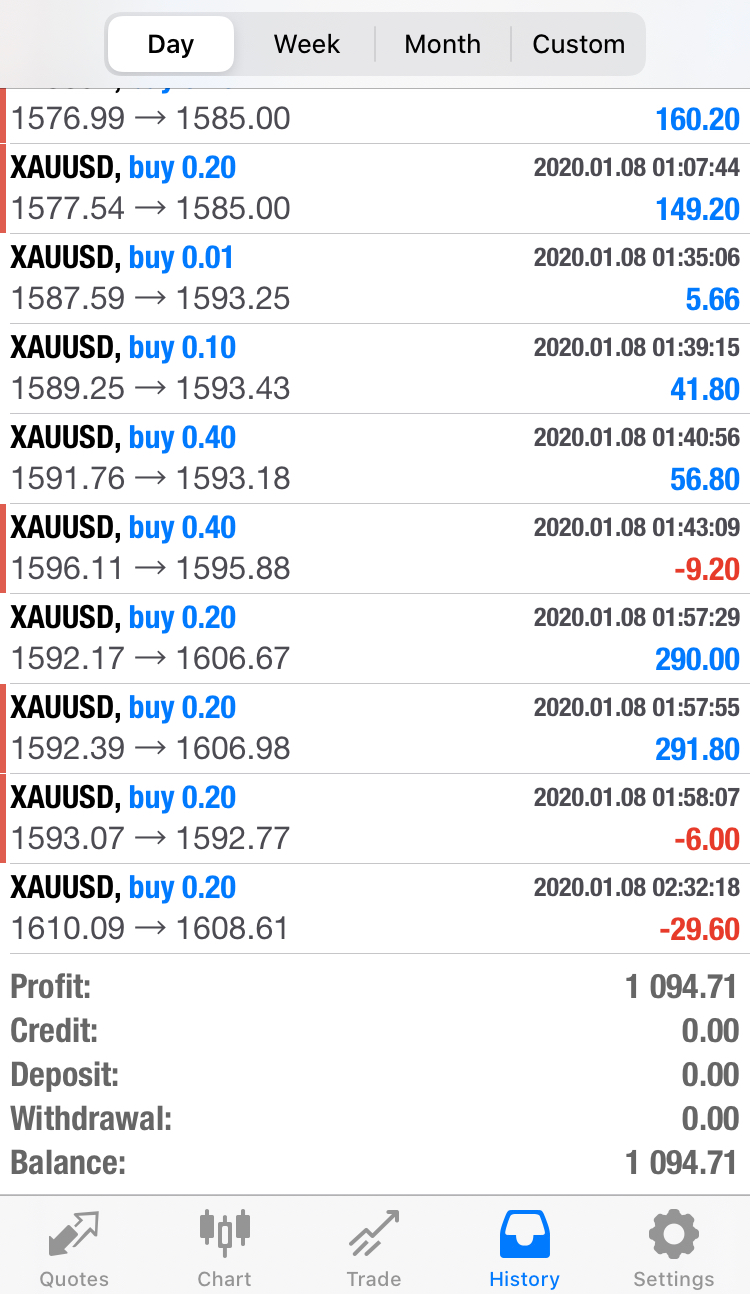Viewport: 750px width, 1294px height.
Task: Open the Quotes tab
Action: [x=74, y=1246]
